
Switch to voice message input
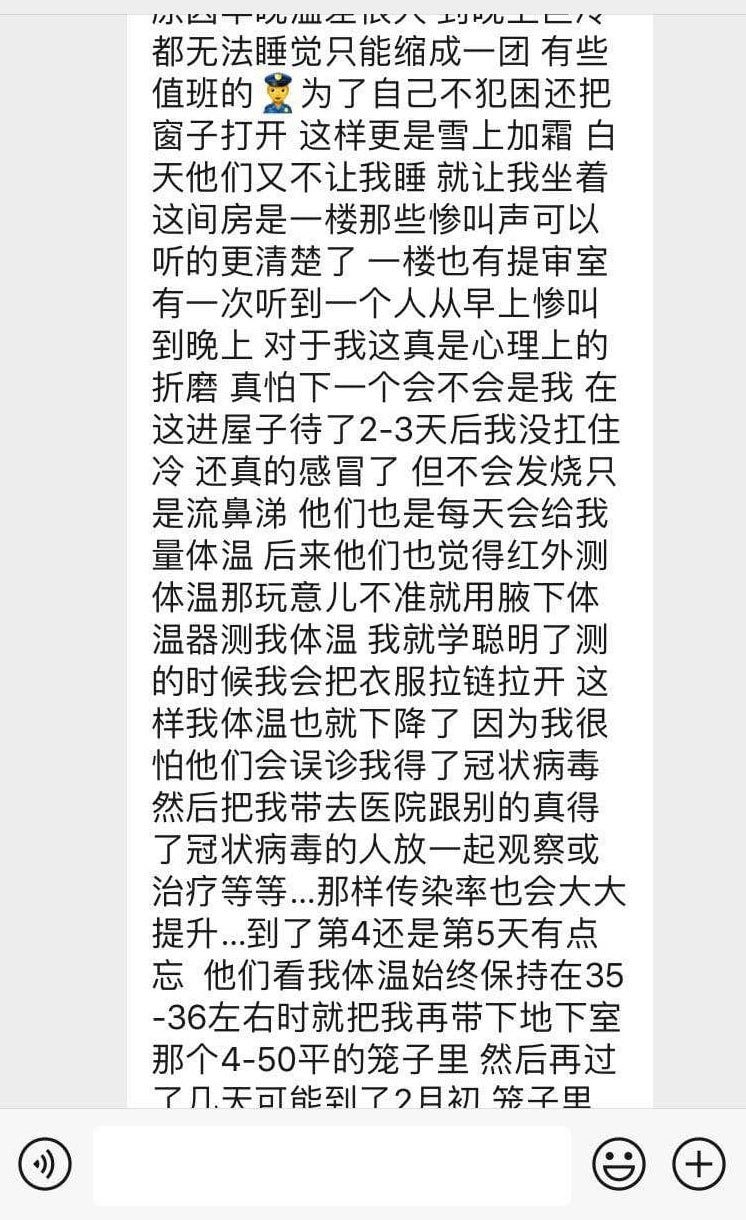(45, 1164)
